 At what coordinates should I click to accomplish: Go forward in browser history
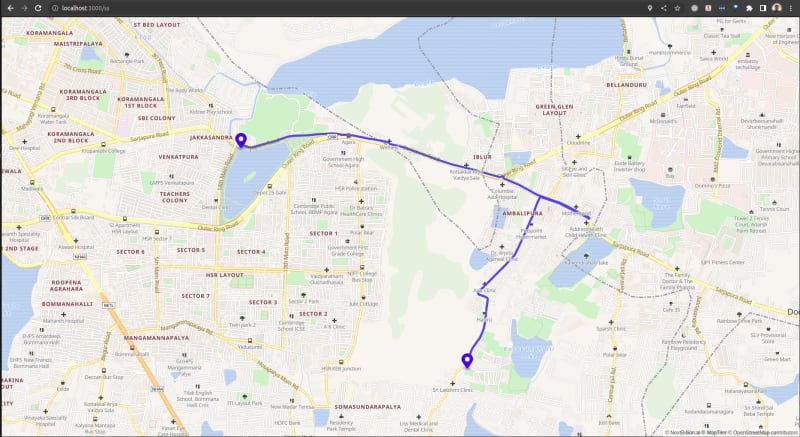pos(23,7)
